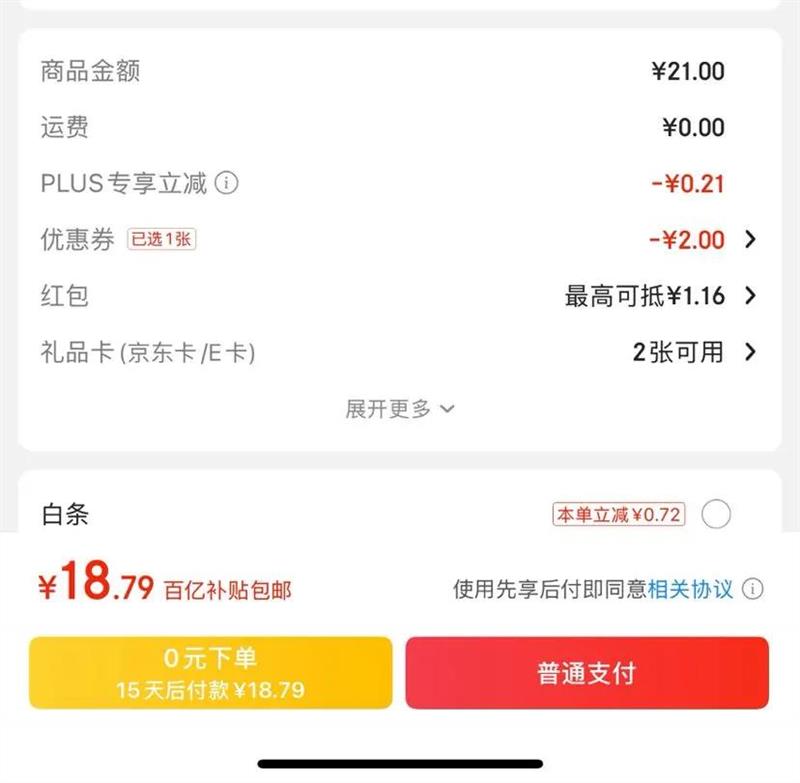Pay now using 普通支付 button
The width and height of the screenshot is (800, 783).
[587, 673]
